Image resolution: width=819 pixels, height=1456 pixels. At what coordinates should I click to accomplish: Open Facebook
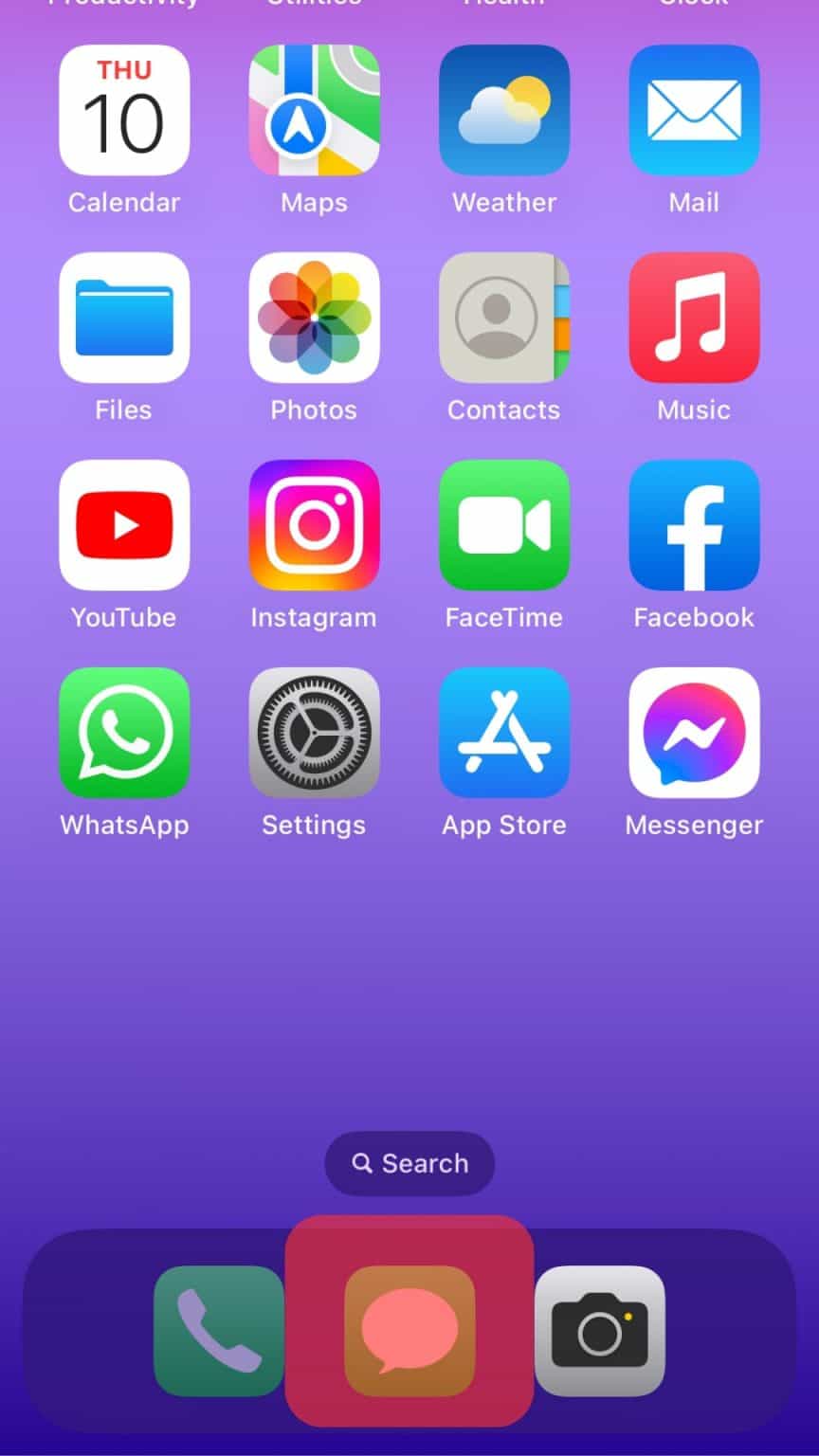click(694, 524)
